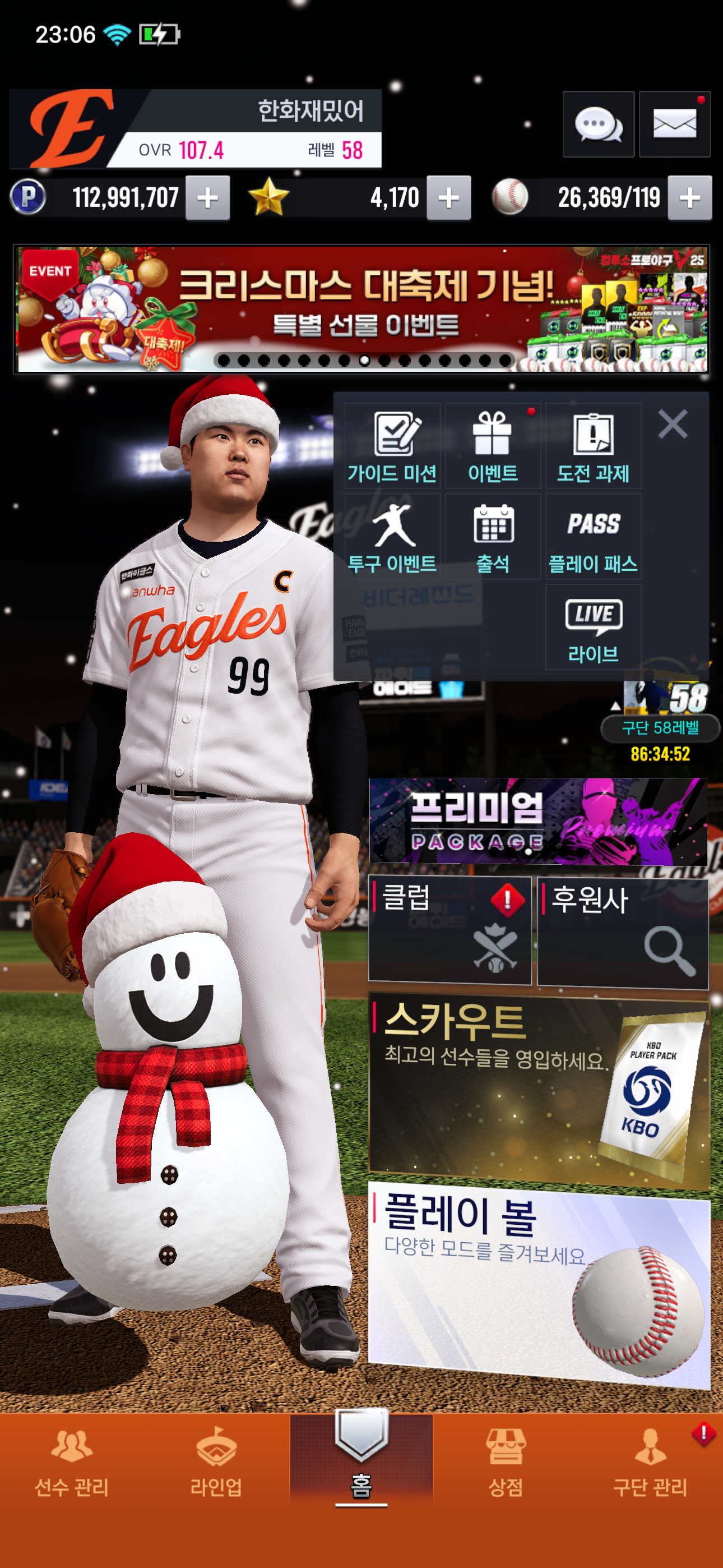Open the chat speech bubble icon
The image size is (723, 1568).
tap(597, 125)
